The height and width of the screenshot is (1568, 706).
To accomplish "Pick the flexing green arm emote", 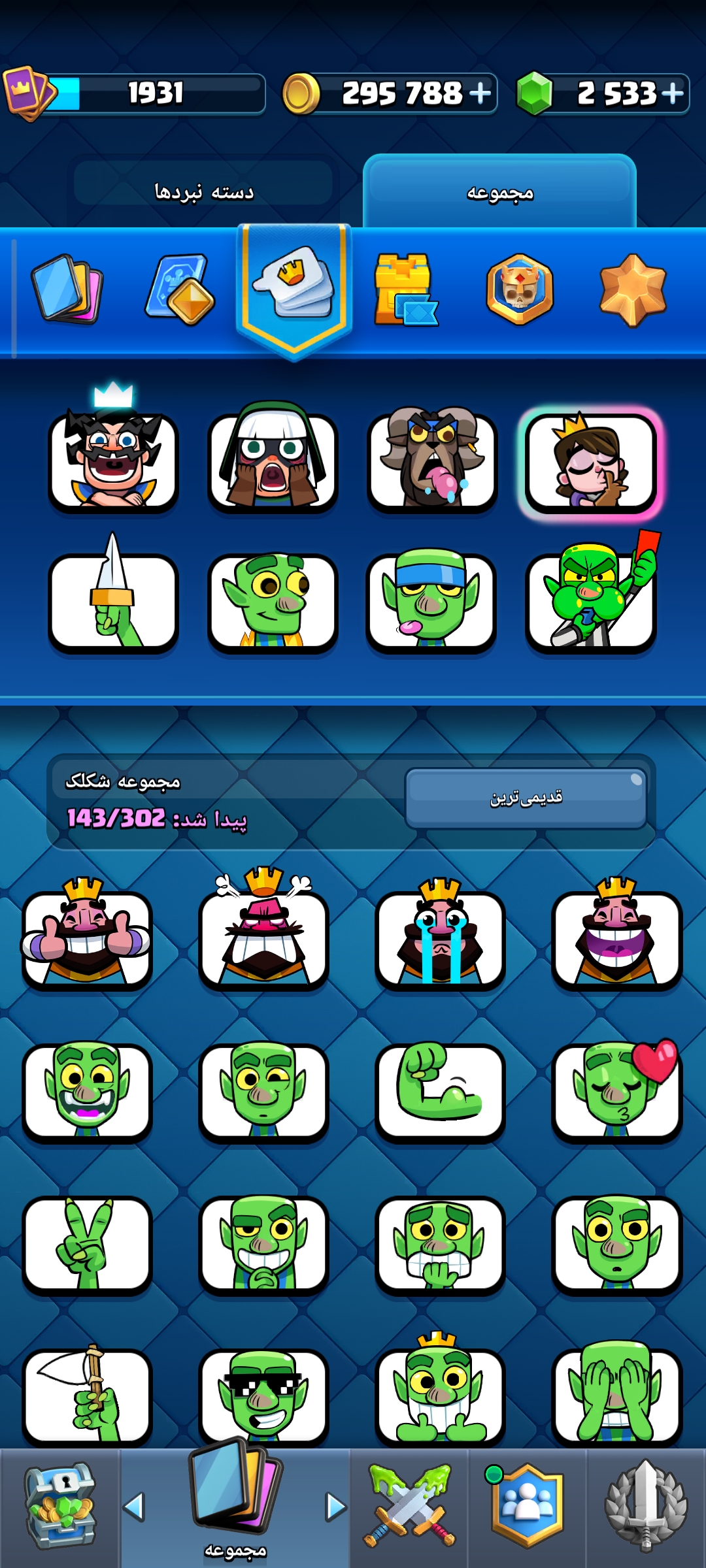I will click(440, 1091).
